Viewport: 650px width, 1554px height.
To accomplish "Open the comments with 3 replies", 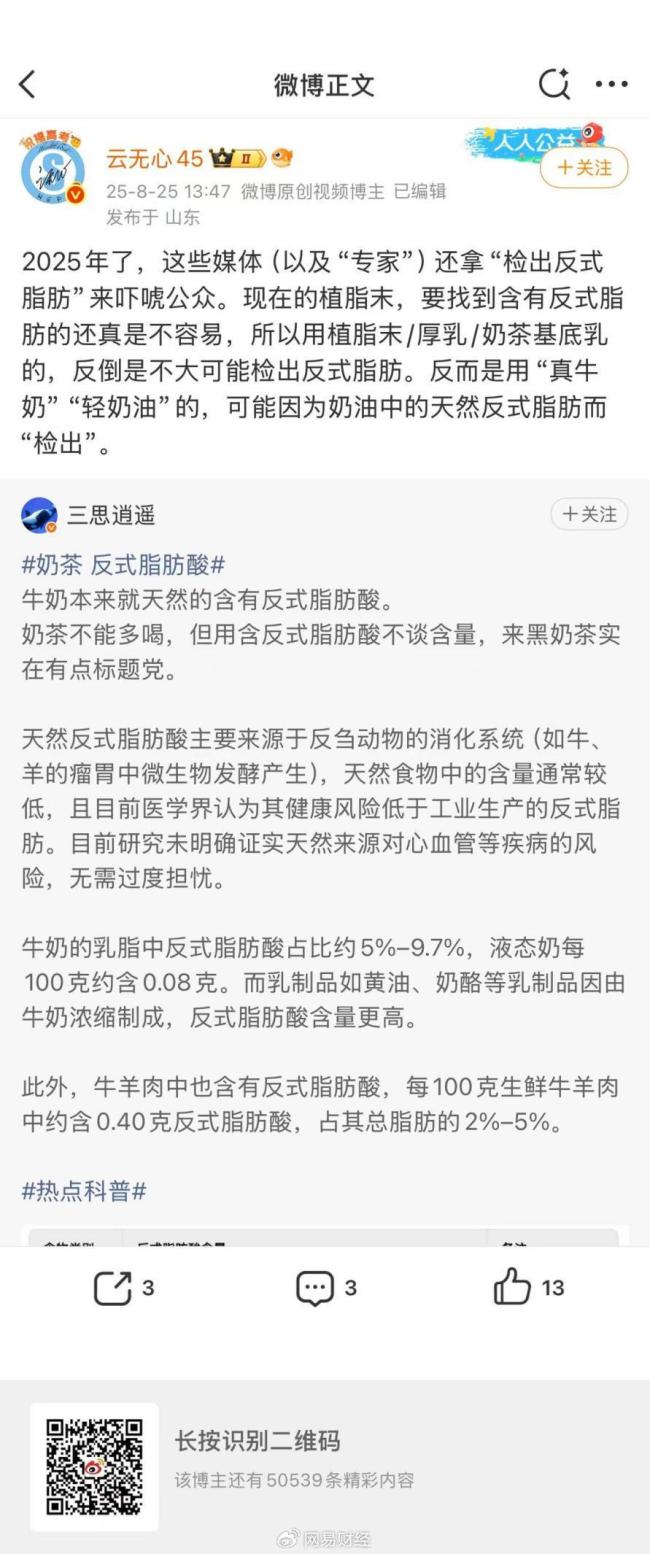I will point(315,1288).
